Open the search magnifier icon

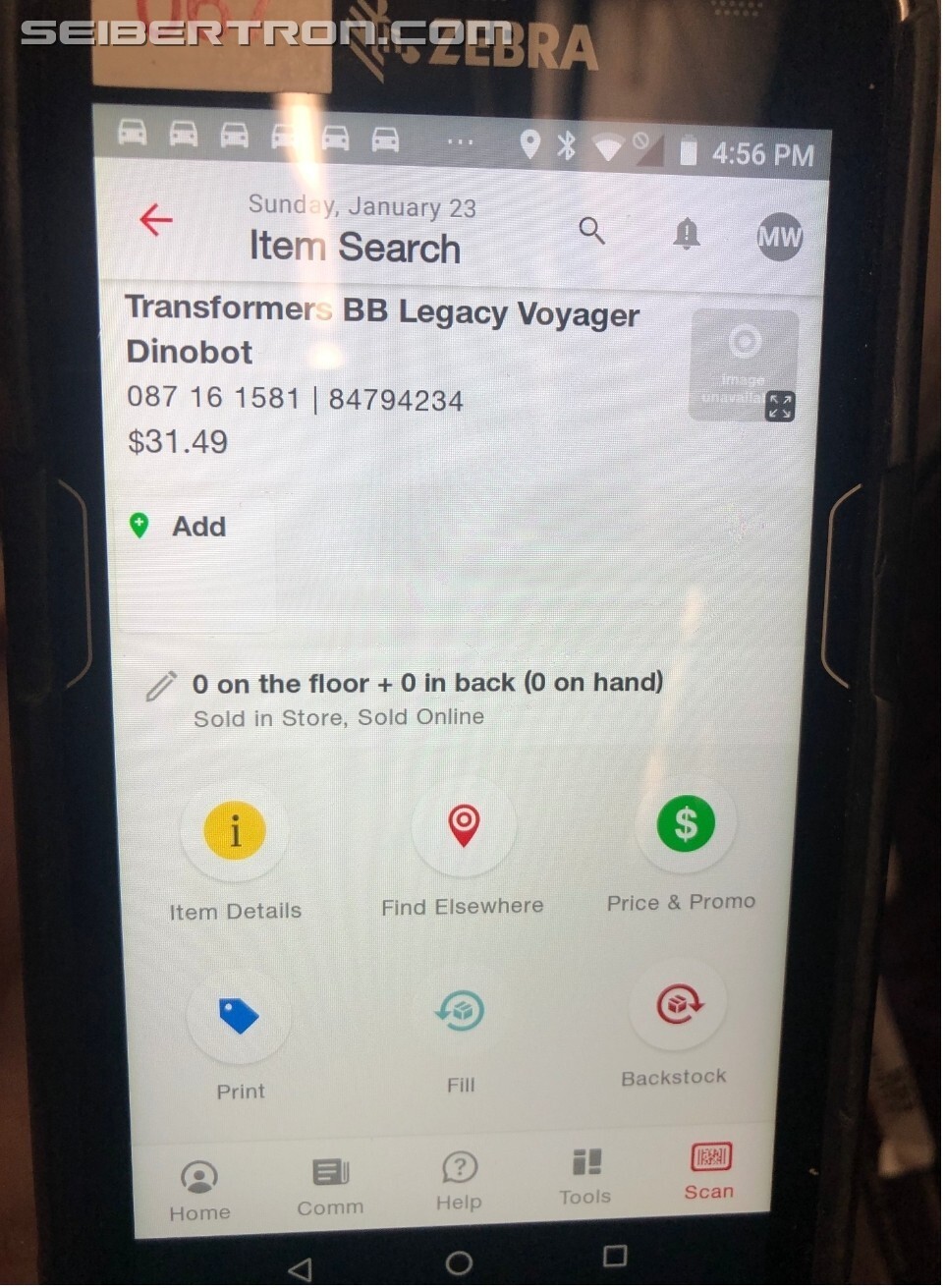(591, 231)
